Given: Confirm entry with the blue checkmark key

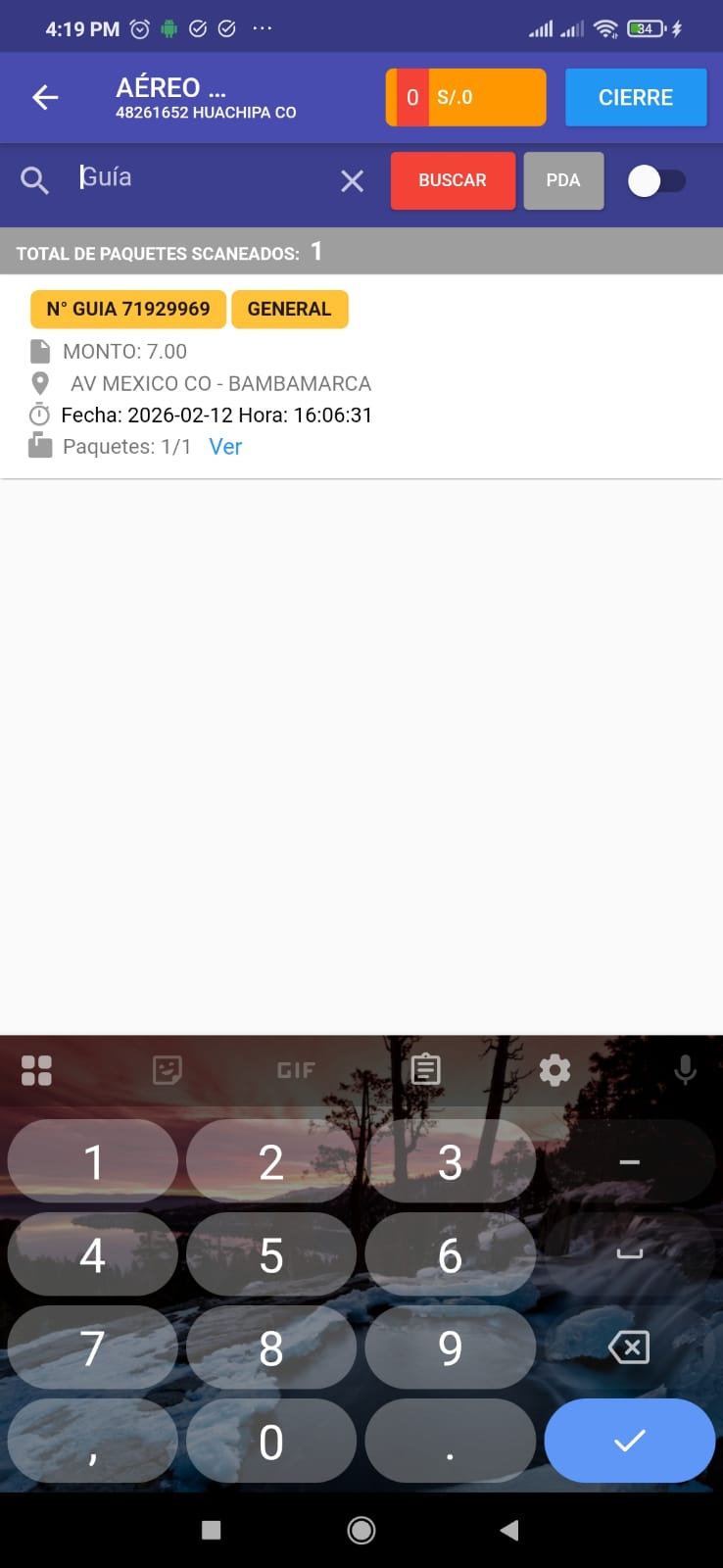Looking at the screenshot, I should coord(629,1441).
